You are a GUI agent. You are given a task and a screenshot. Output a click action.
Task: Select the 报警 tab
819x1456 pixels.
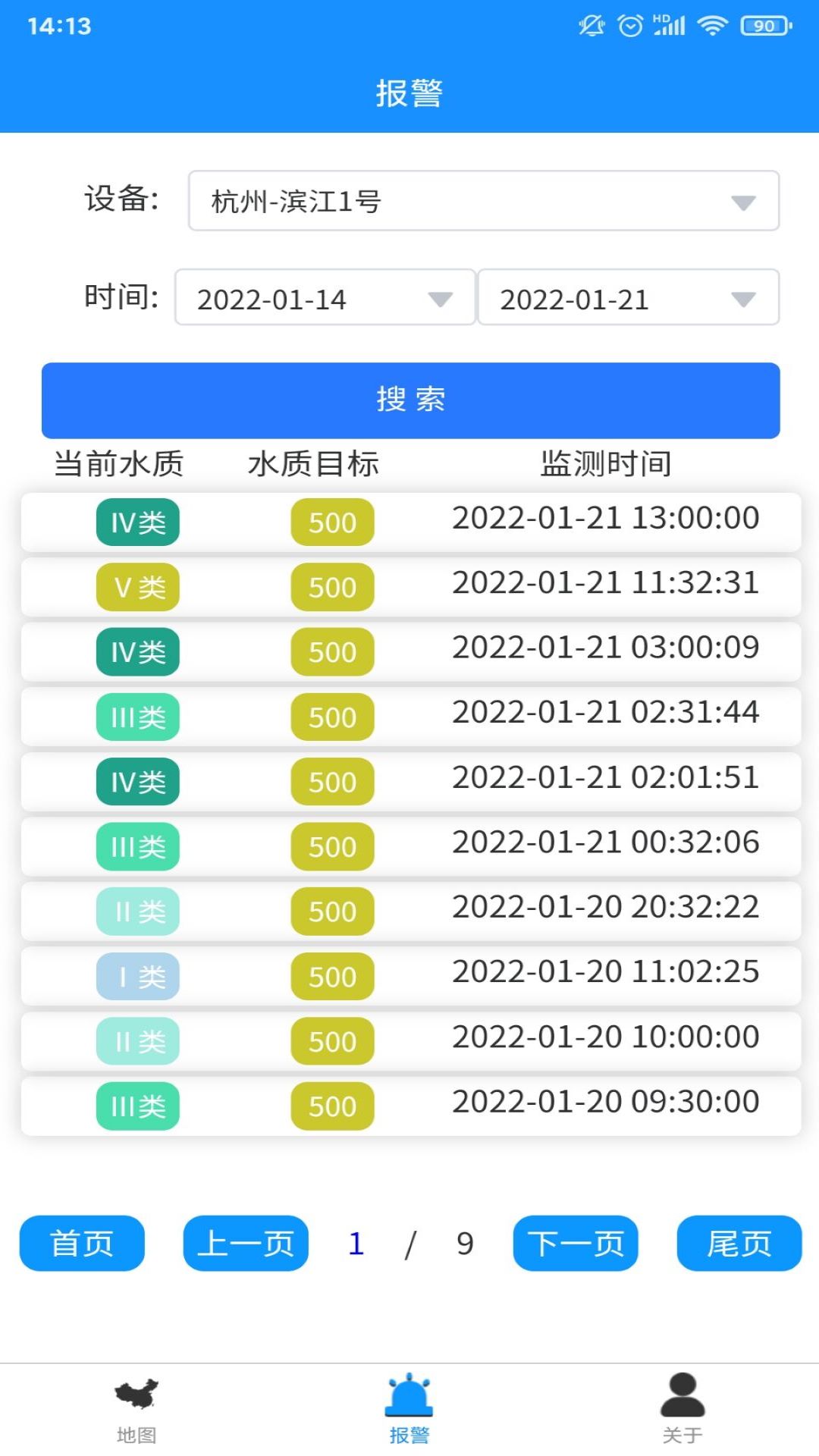tap(409, 1409)
